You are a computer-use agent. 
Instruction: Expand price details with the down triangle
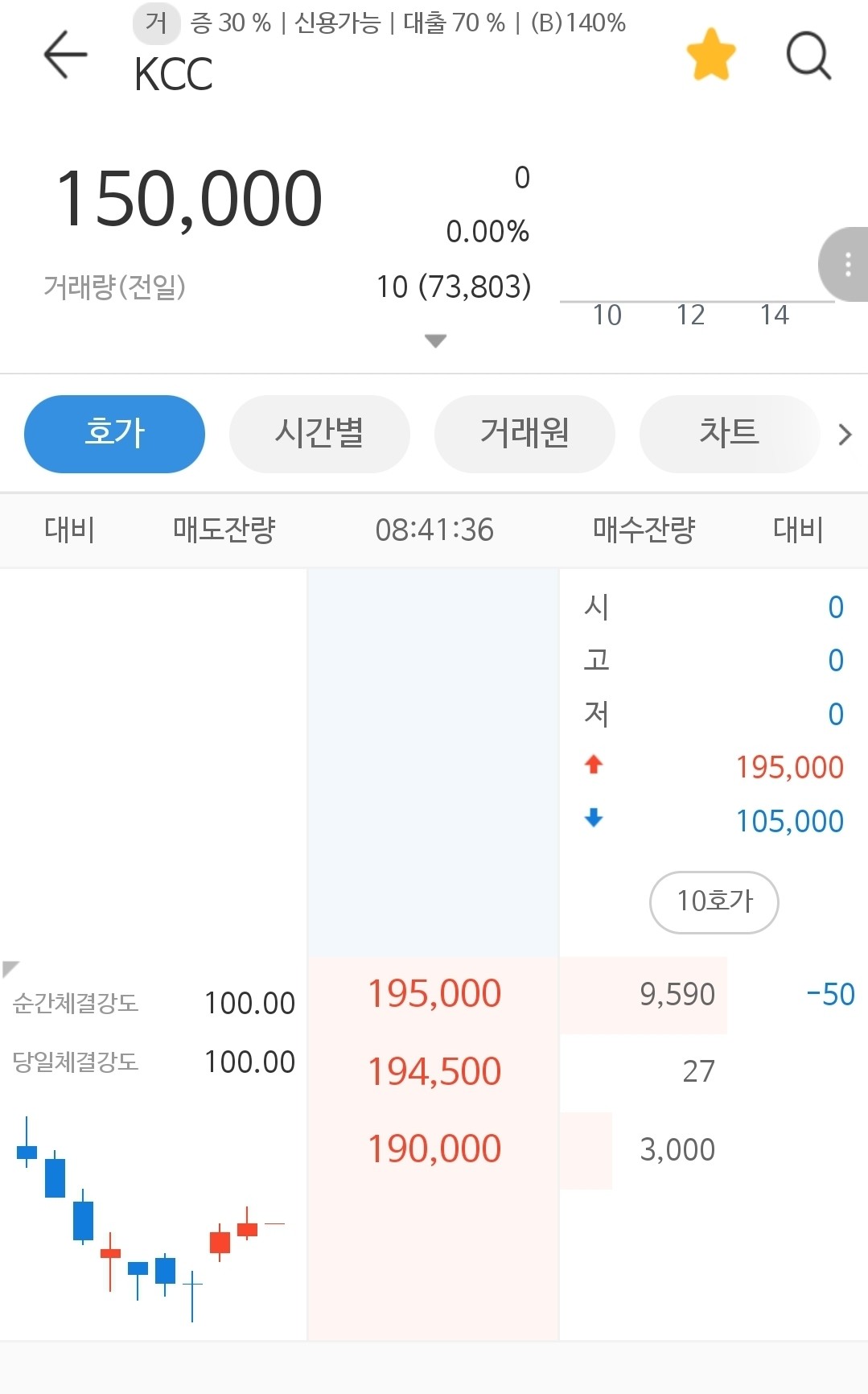tap(434, 340)
